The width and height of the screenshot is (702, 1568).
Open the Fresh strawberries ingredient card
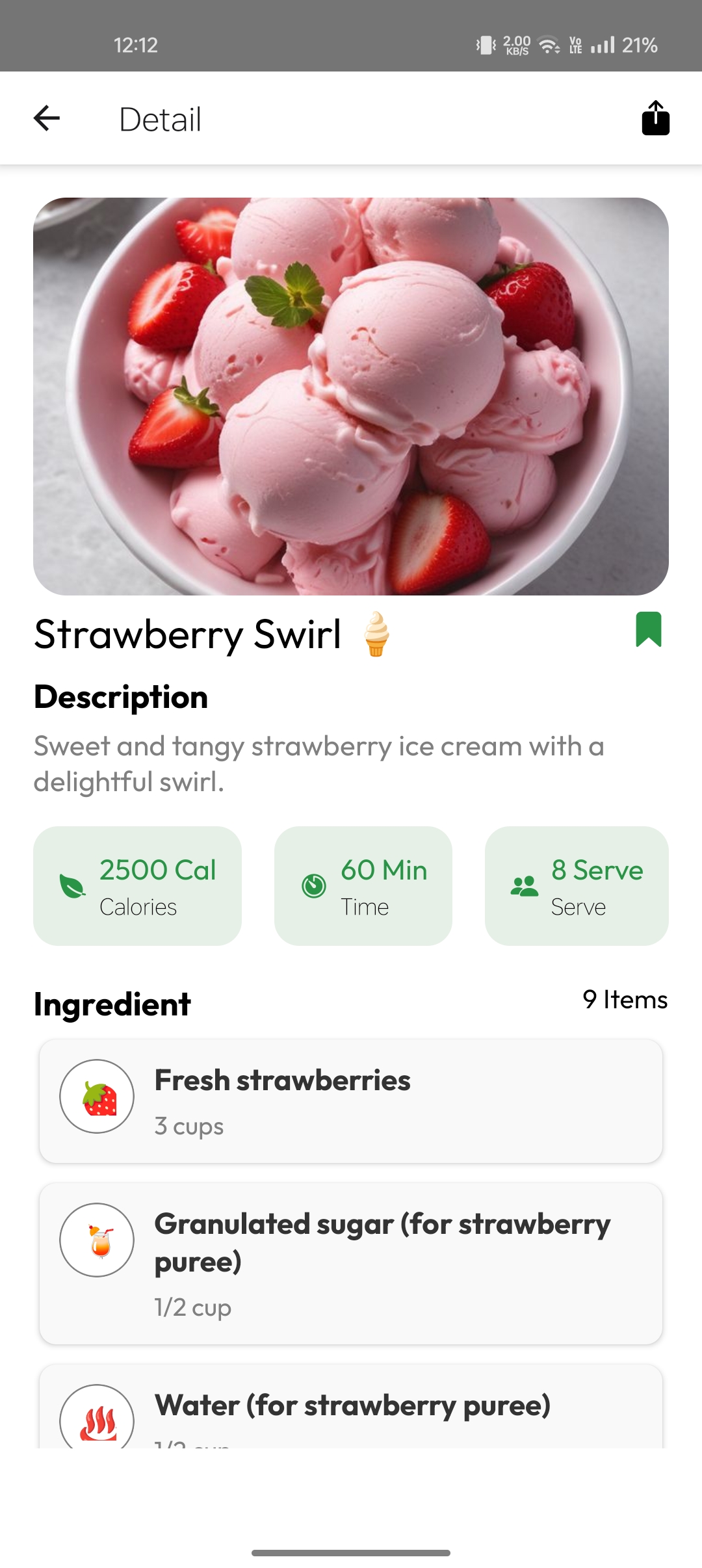(x=351, y=1101)
